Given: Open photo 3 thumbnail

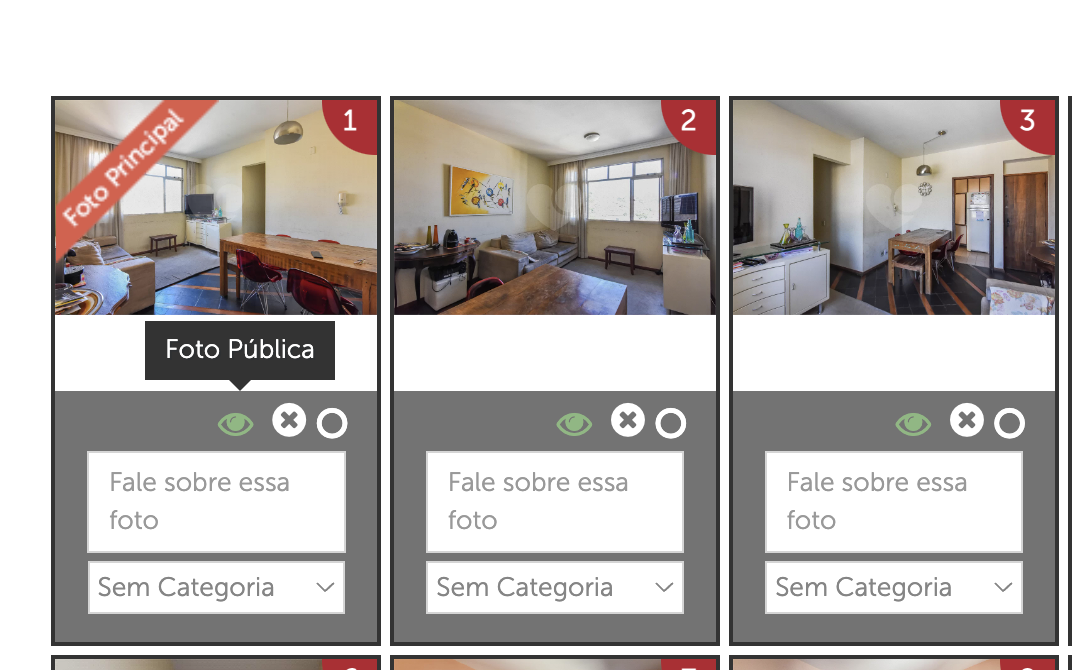Looking at the screenshot, I should [x=894, y=207].
